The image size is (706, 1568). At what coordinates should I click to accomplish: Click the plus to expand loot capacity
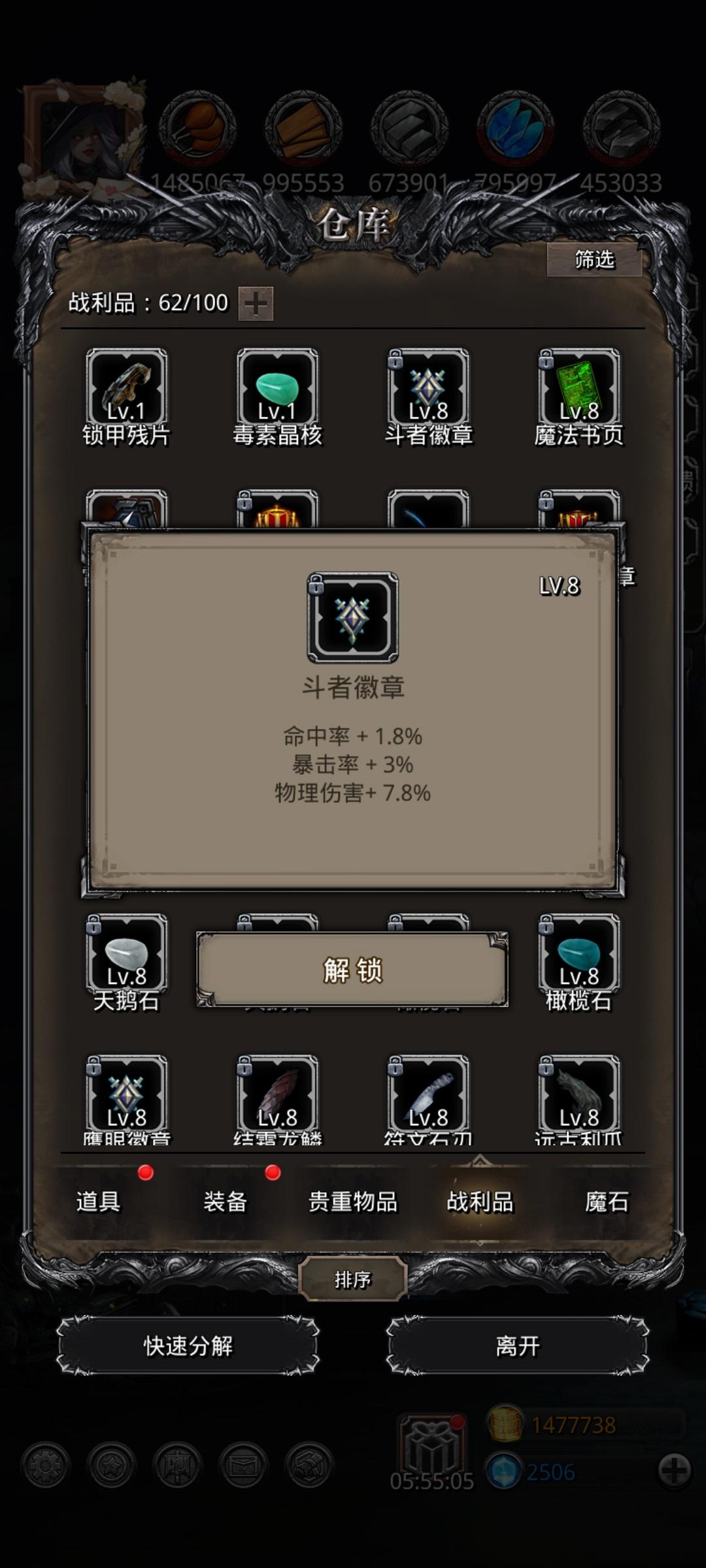click(x=256, y=304)
